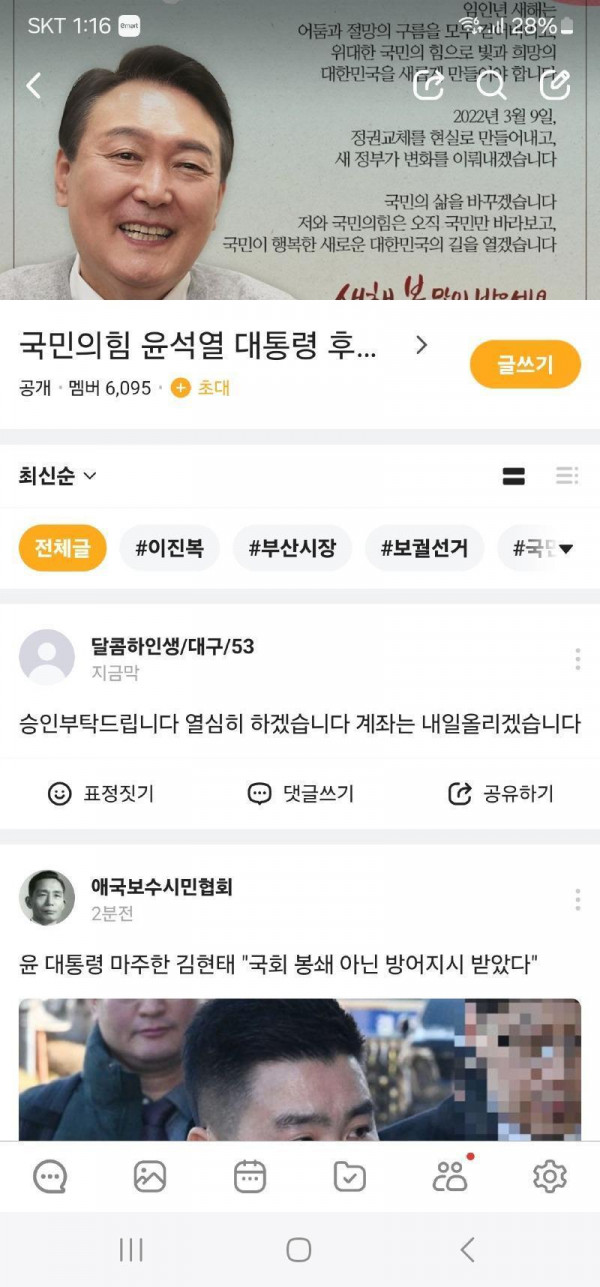This screenshot has width=600, height=1287.
Task: Open the search magnifier icon
Action: [491, 85]
